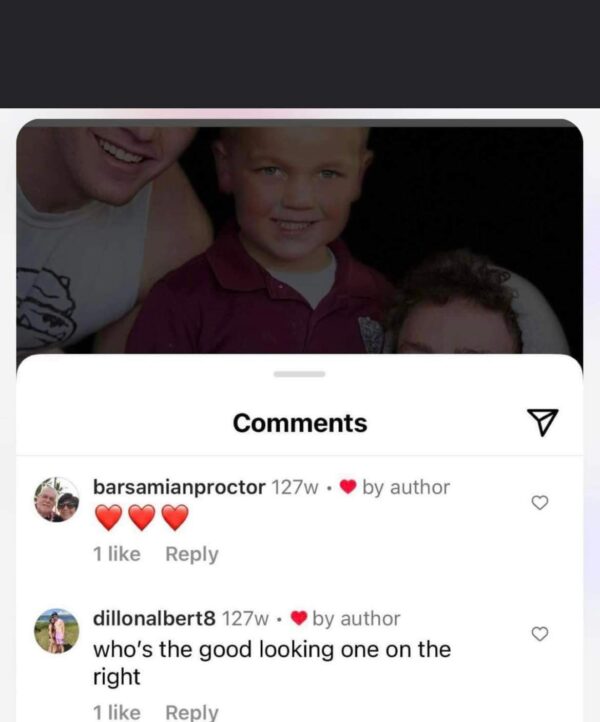Viewport: 600px width, 722px height.
Task: Like dillonalbert8's comment
Action: (539, 634)
